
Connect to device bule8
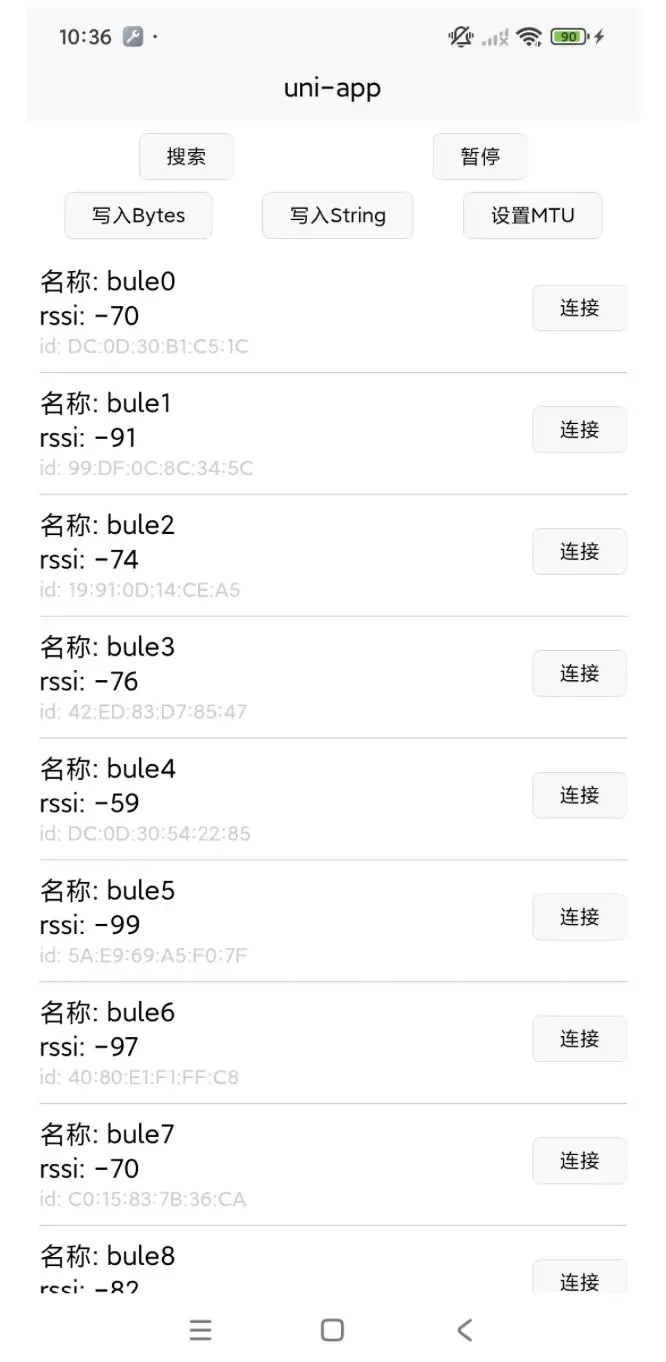tap(579, 1277)
